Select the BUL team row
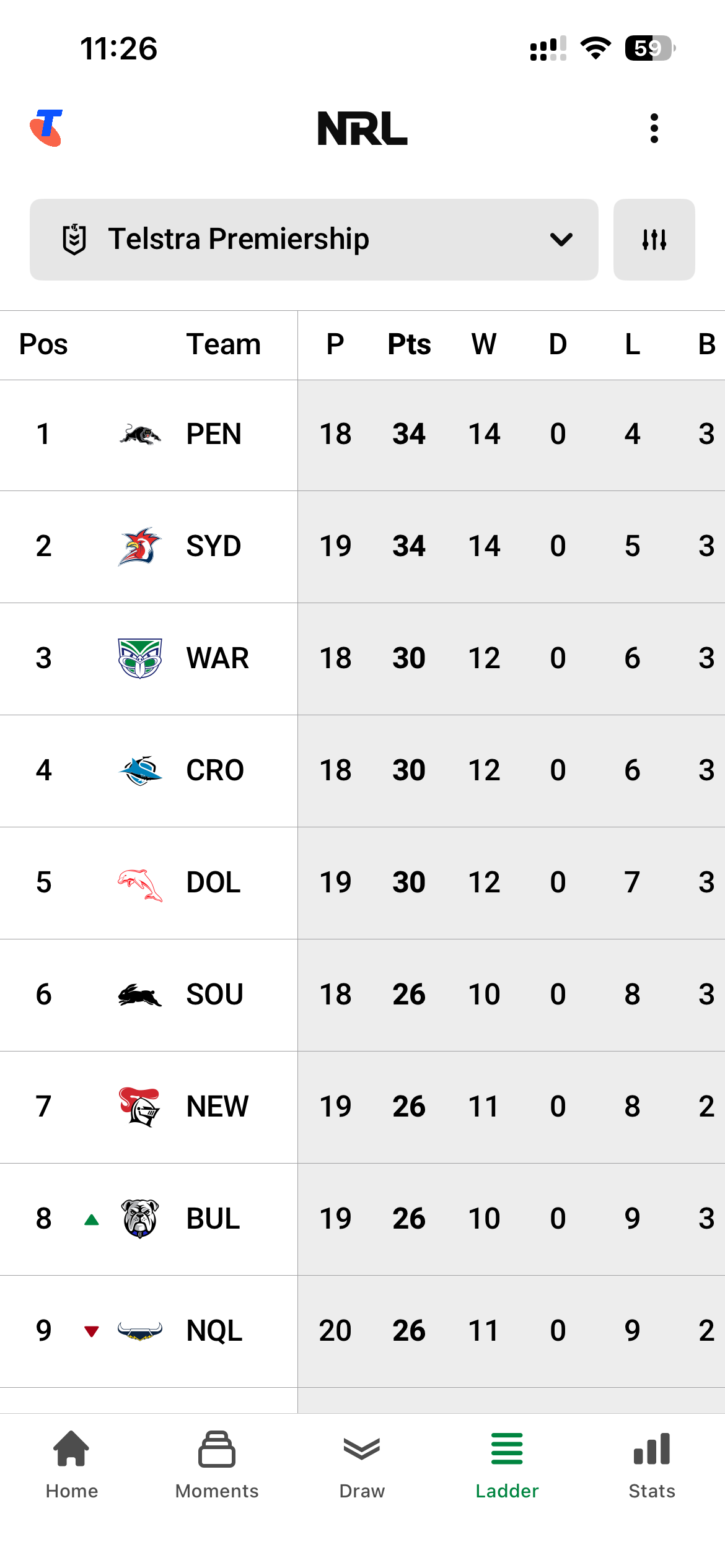This screenshot has height=1568, width=725. click(362, 1219)
